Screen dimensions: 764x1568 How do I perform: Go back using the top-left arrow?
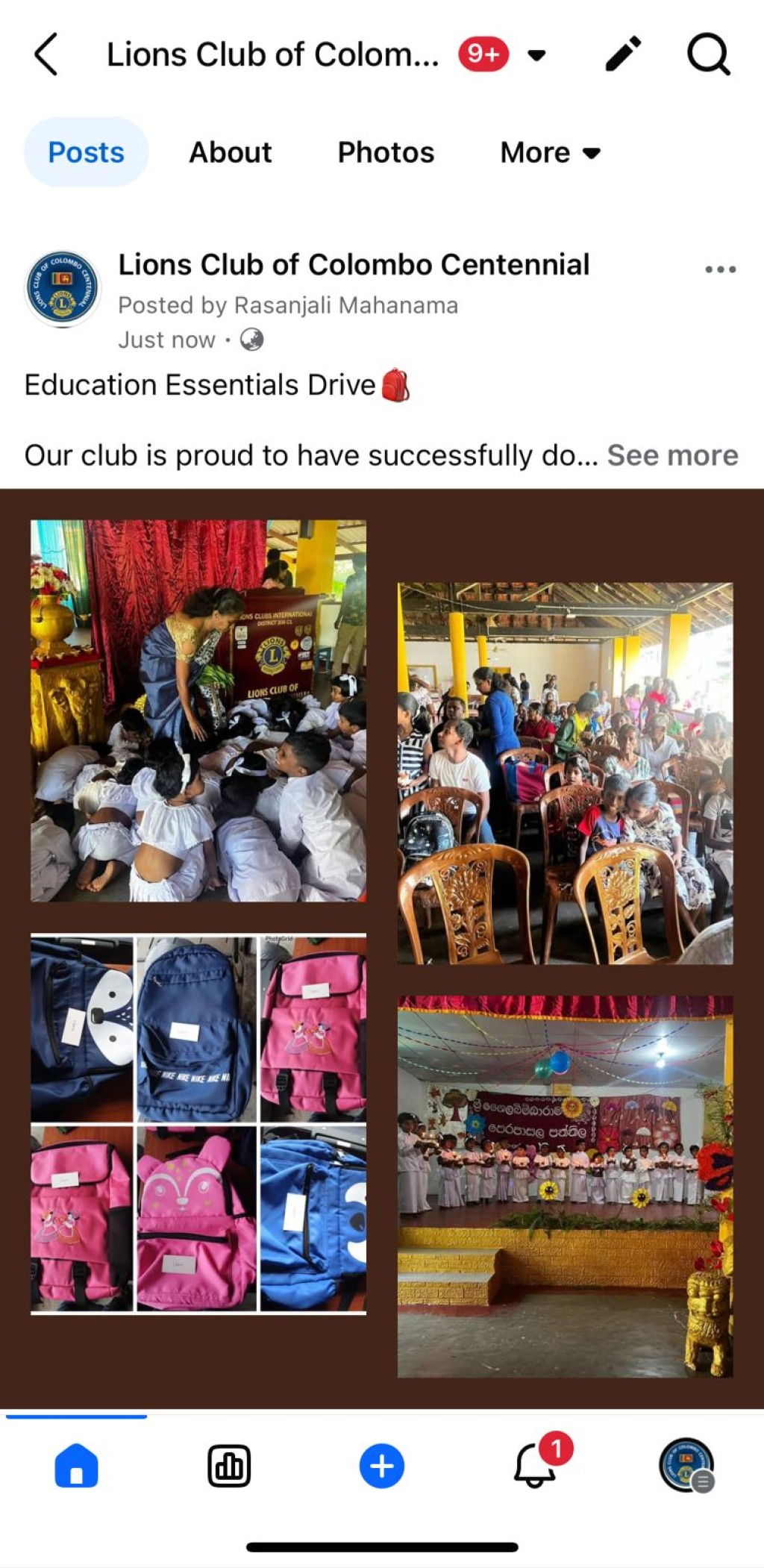(46, 54)
